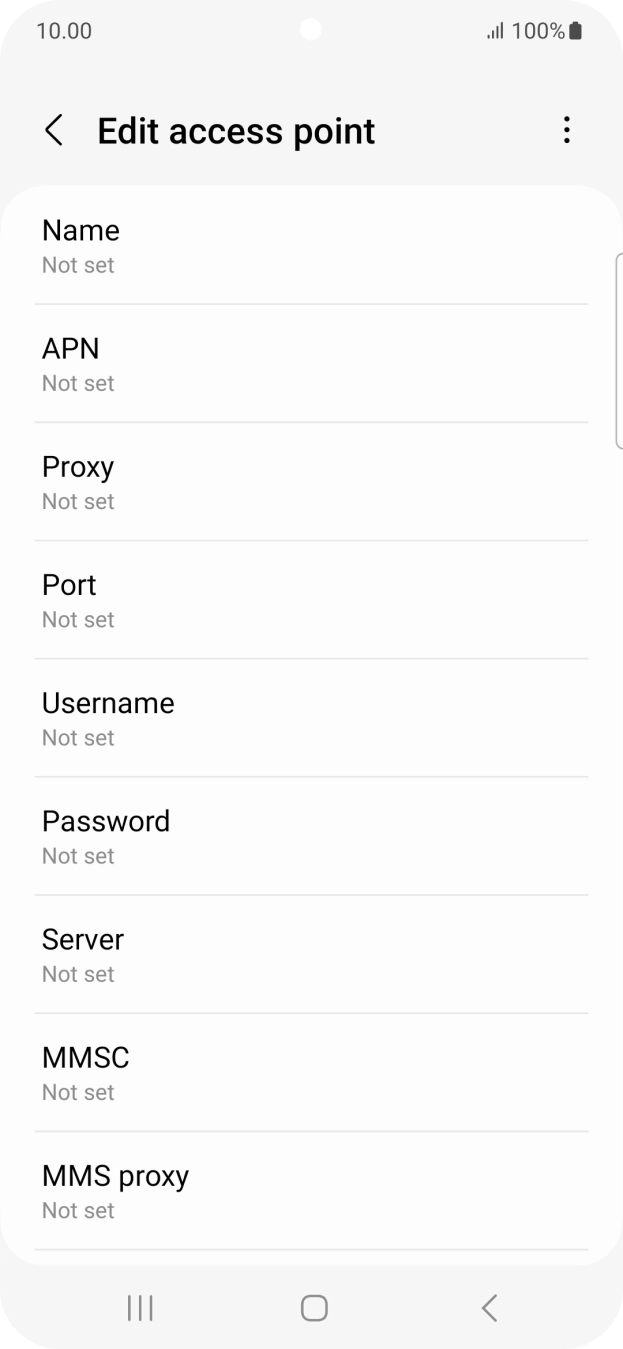The image size is (623, 1349).
Task: Open the Proxy setting
Action: (311, 482)
